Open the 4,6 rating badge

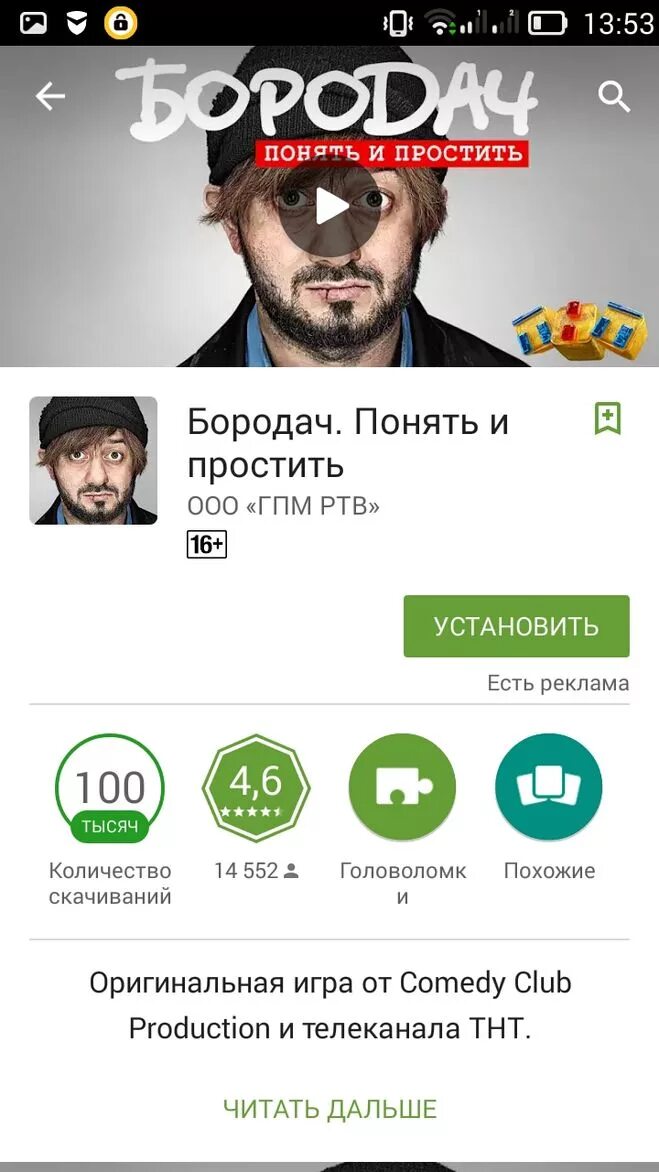pos(256,788)
